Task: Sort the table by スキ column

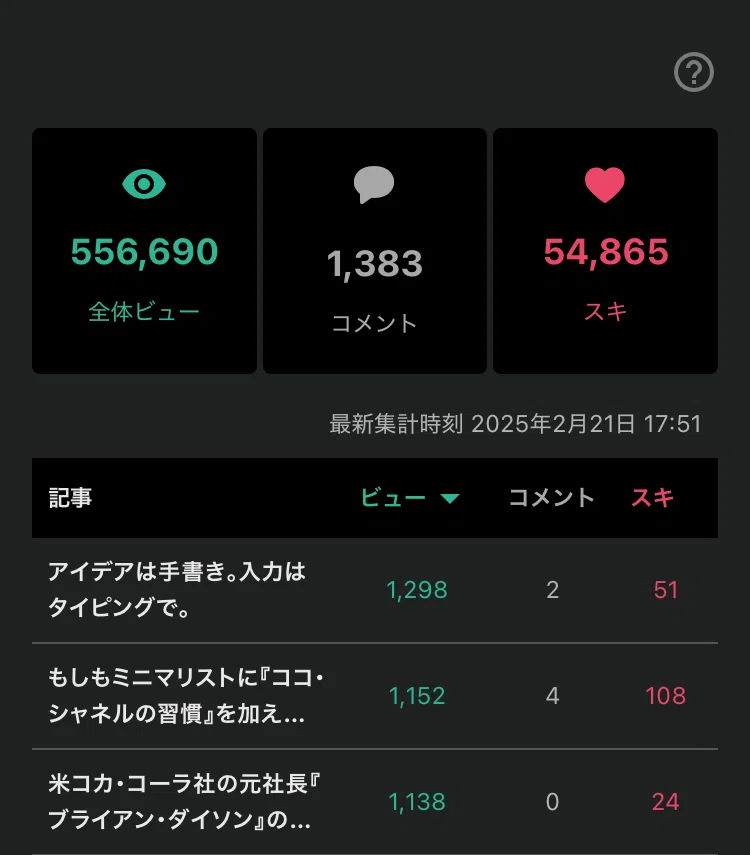Action: [652, 498]
